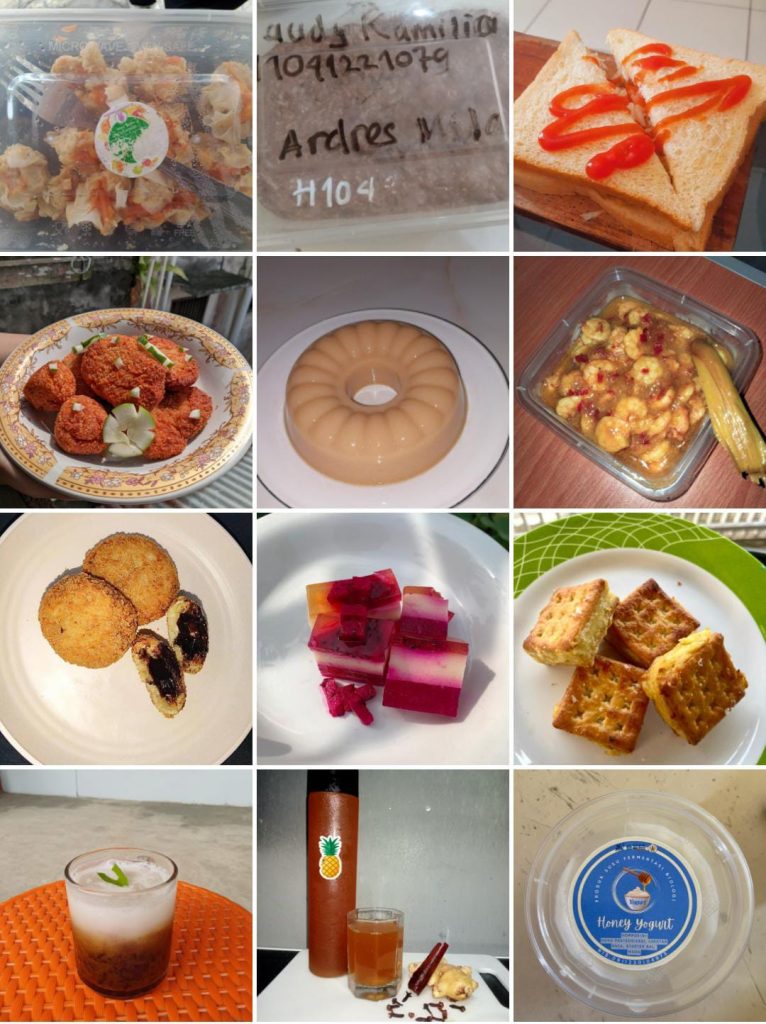Open the handwritten label container photo
Viewport: 766px width, 1024px height.
[382, 125]
